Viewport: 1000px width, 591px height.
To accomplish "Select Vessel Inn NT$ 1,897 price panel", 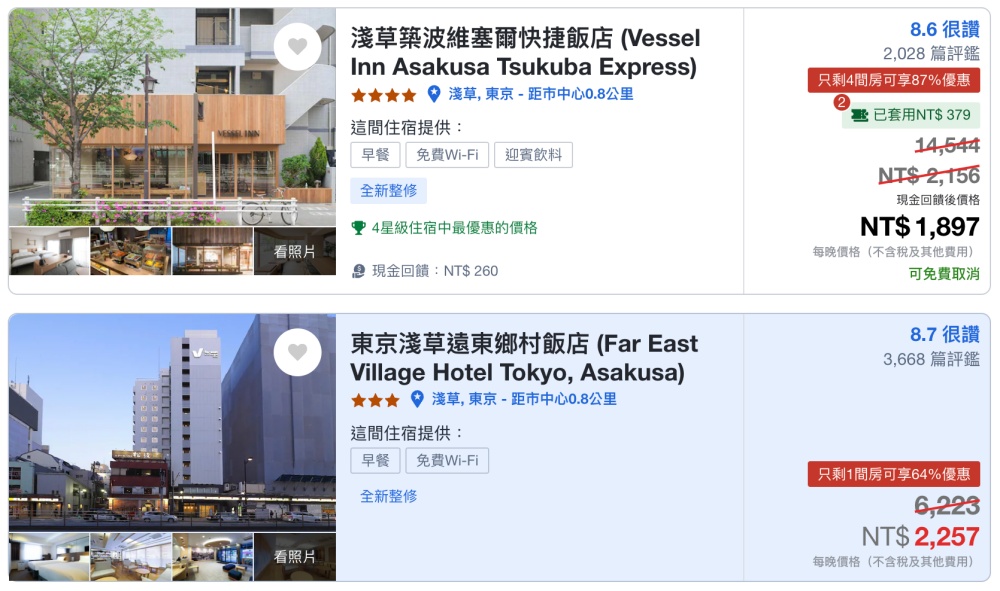I will tap(919, 226).
